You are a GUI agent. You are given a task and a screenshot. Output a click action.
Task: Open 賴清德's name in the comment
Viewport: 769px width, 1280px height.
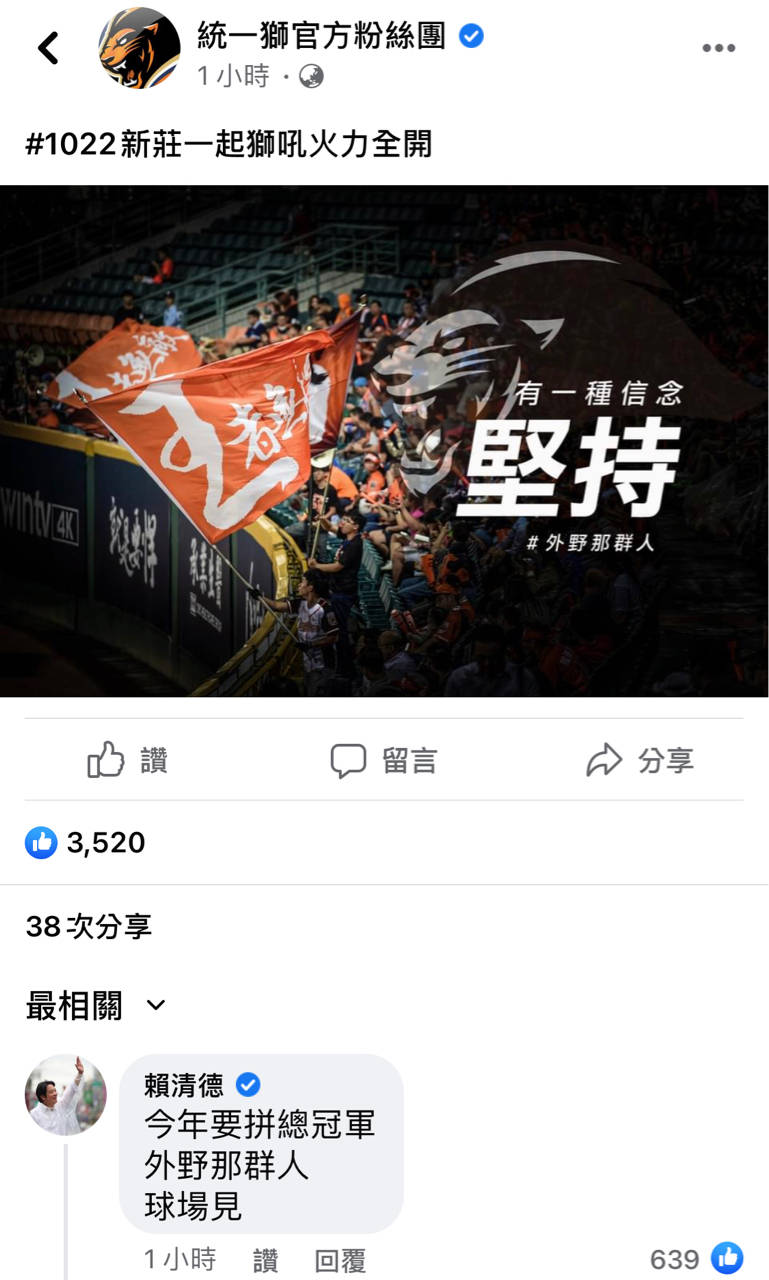click(x=183, y=1085)
